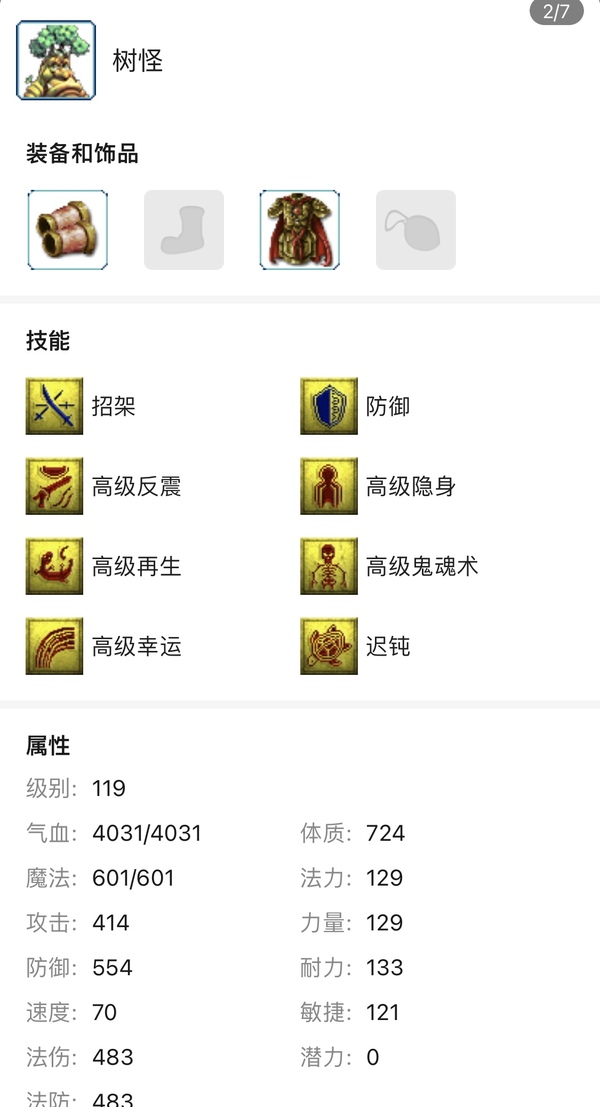View the red armor equipment details

tap(299, 230)
